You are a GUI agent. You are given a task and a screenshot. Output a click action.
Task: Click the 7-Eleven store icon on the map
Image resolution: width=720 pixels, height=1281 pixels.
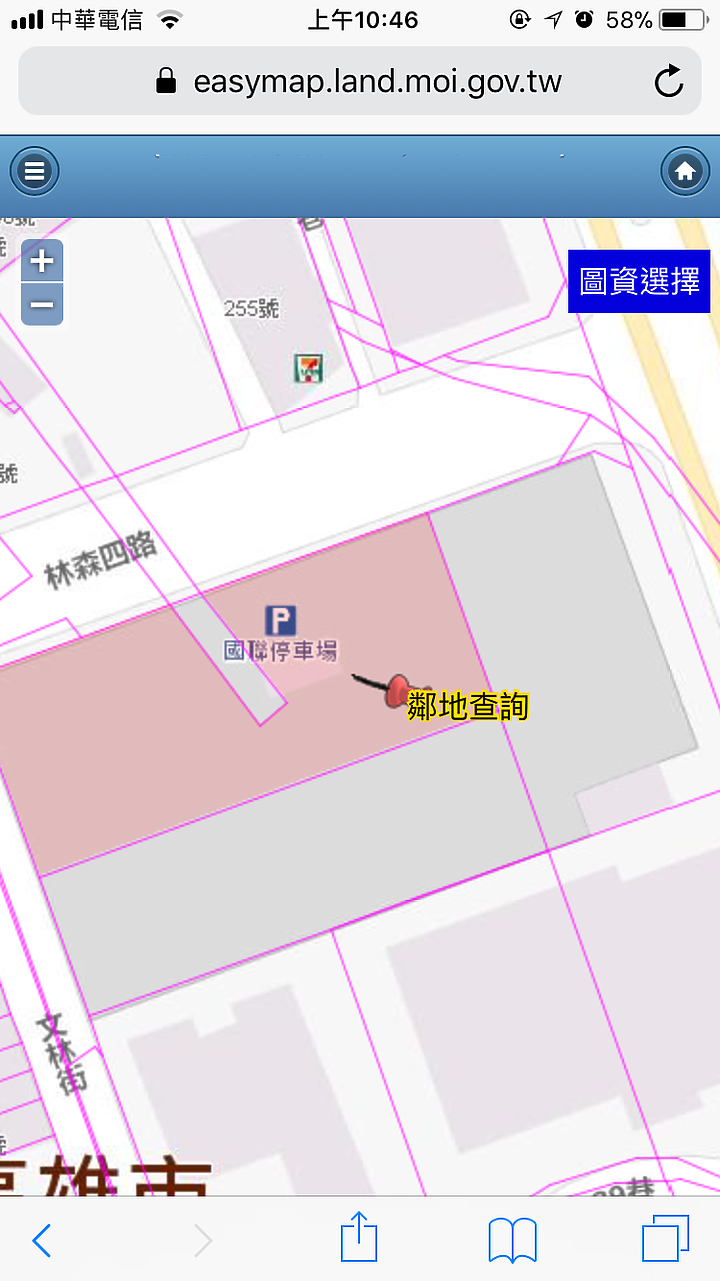[311, 368]
